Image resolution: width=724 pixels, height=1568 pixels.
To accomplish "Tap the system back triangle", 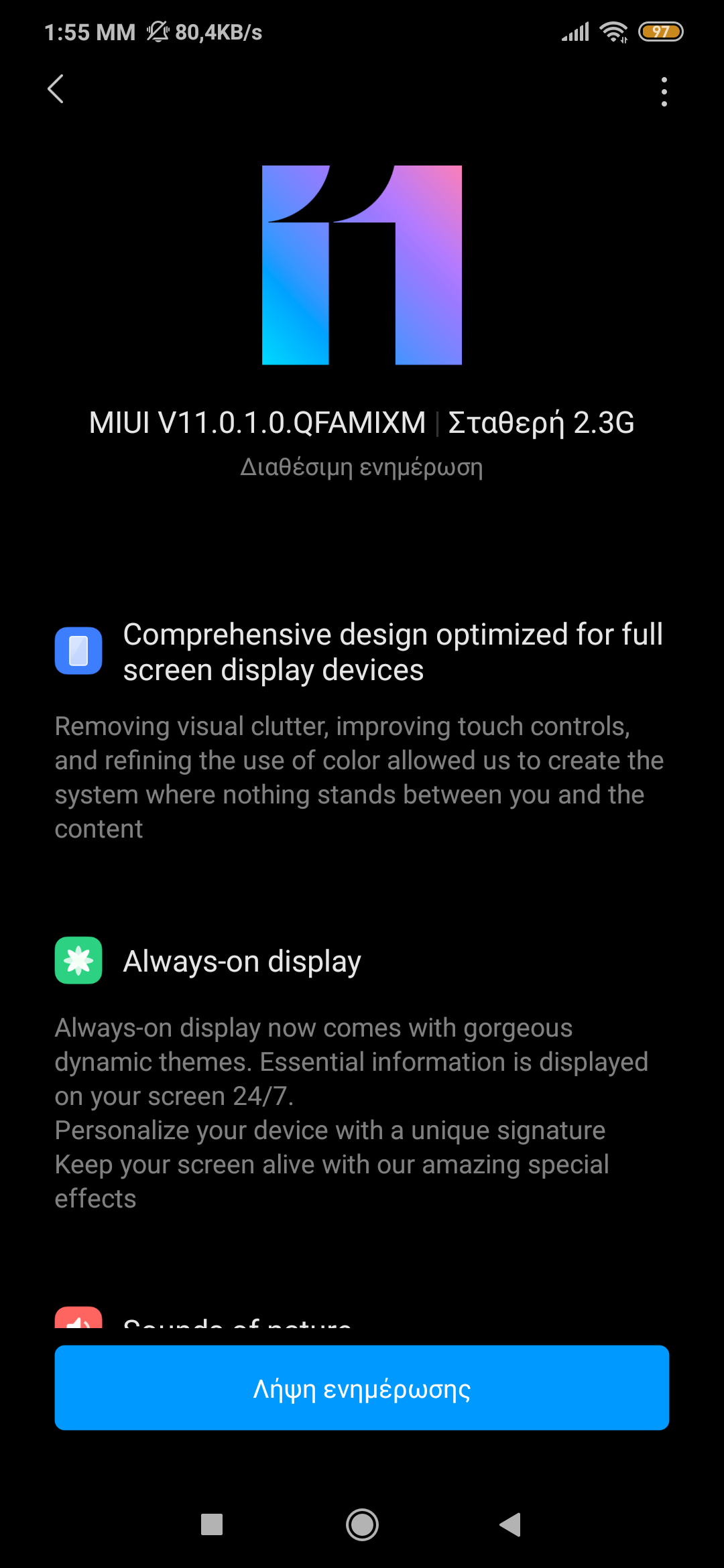I will click(510, 1525).
